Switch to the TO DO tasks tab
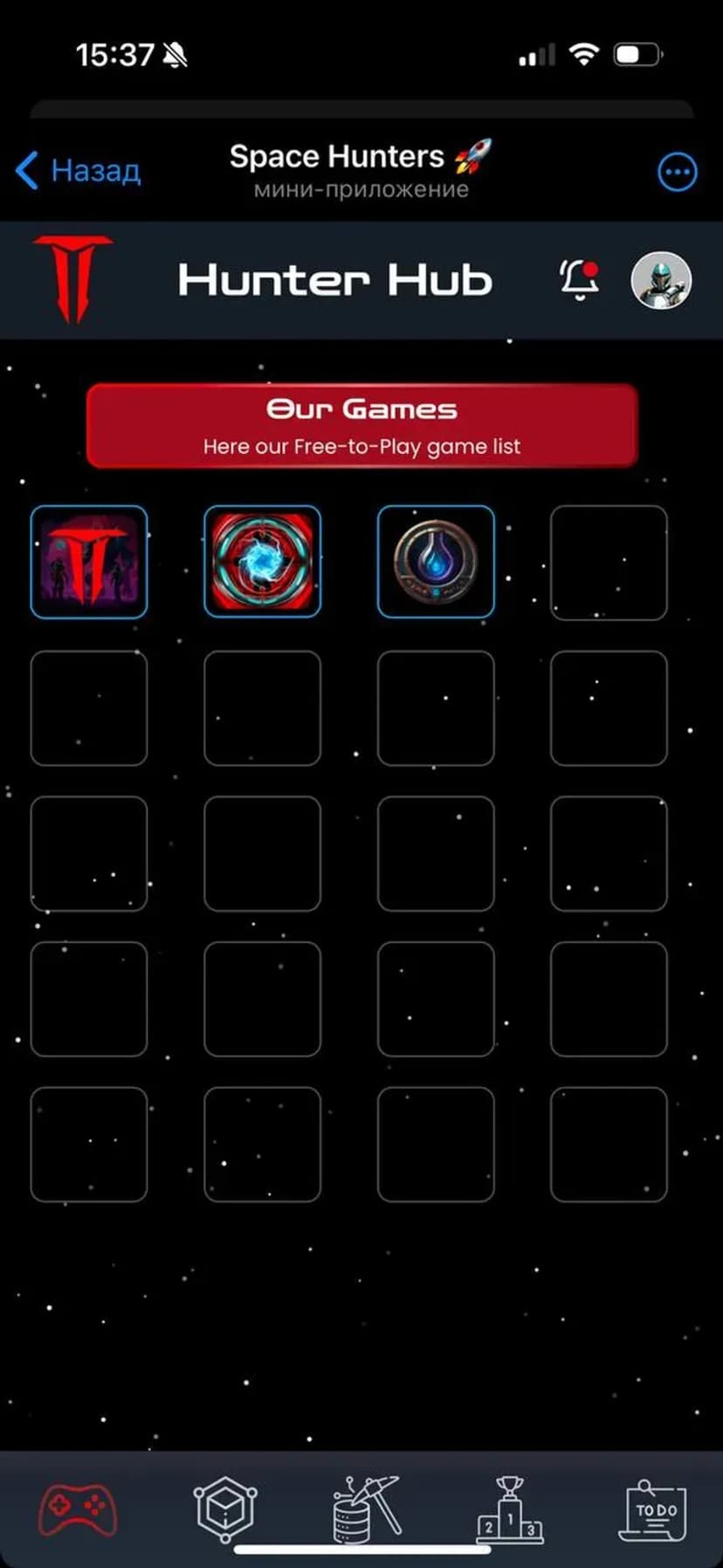This screenshot has height=1568, width=723. click(x=653, y=1510)
